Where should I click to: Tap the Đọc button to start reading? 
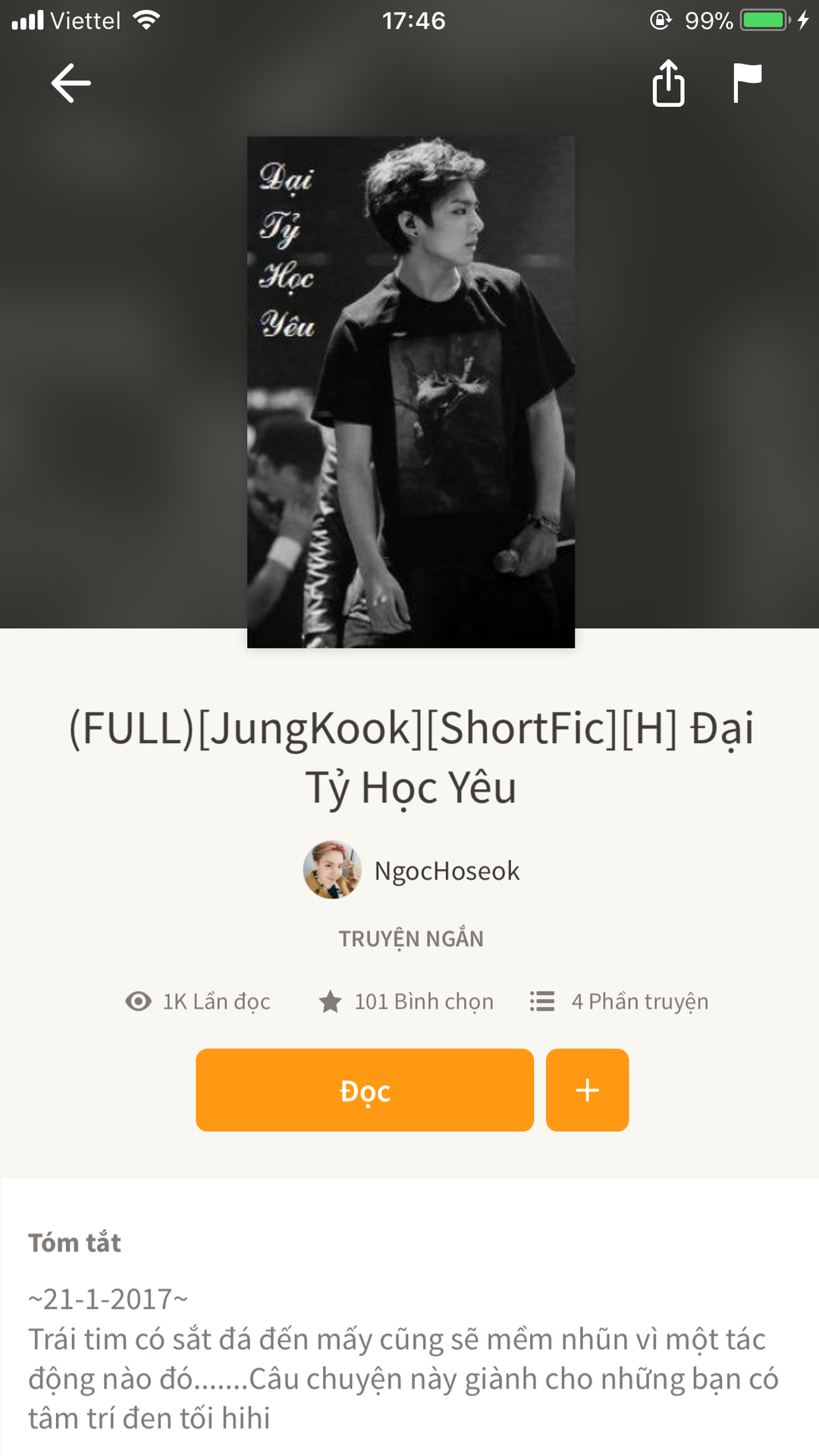coord(365,1090)
